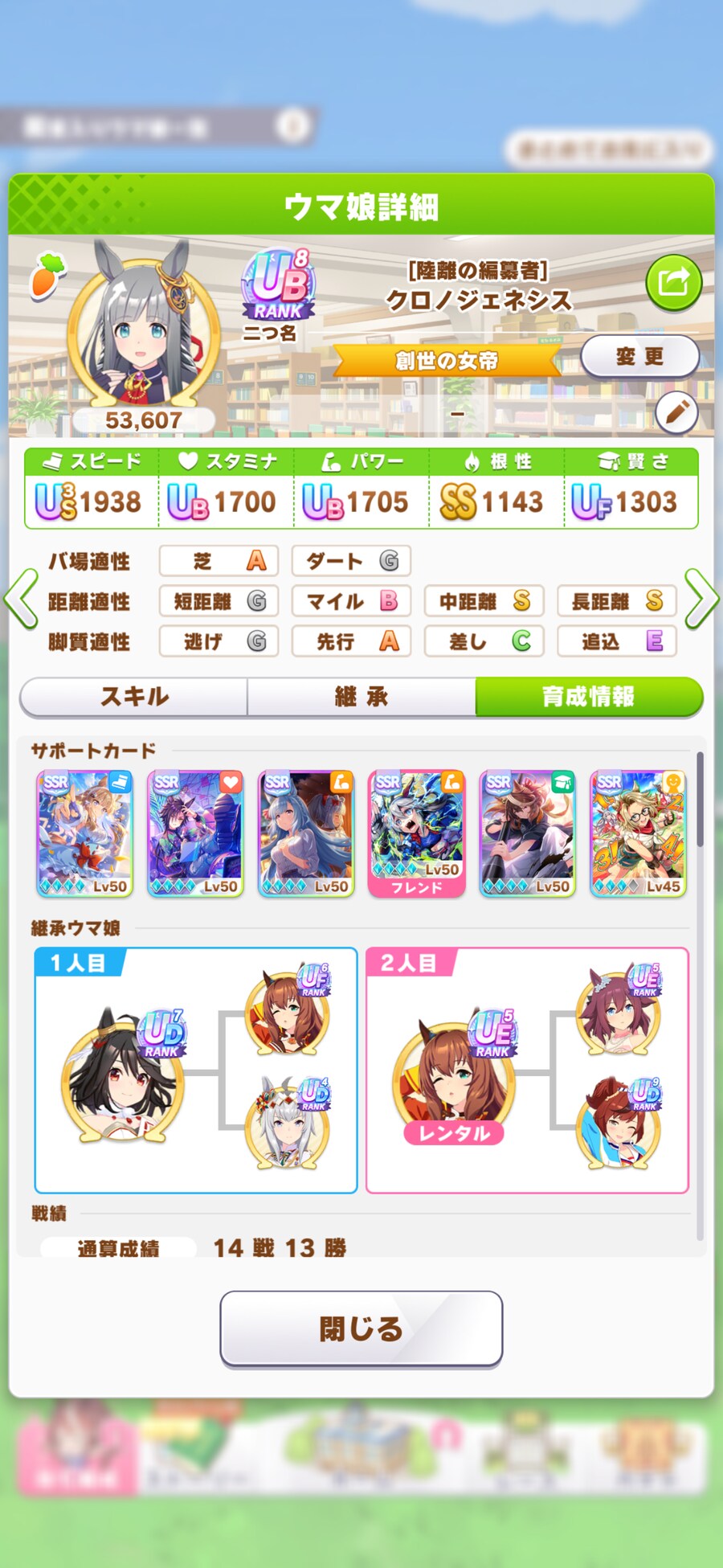723x1568 pixels.
Task: Close the dialog with 閉じる
Action: [x=361, y=1329]
